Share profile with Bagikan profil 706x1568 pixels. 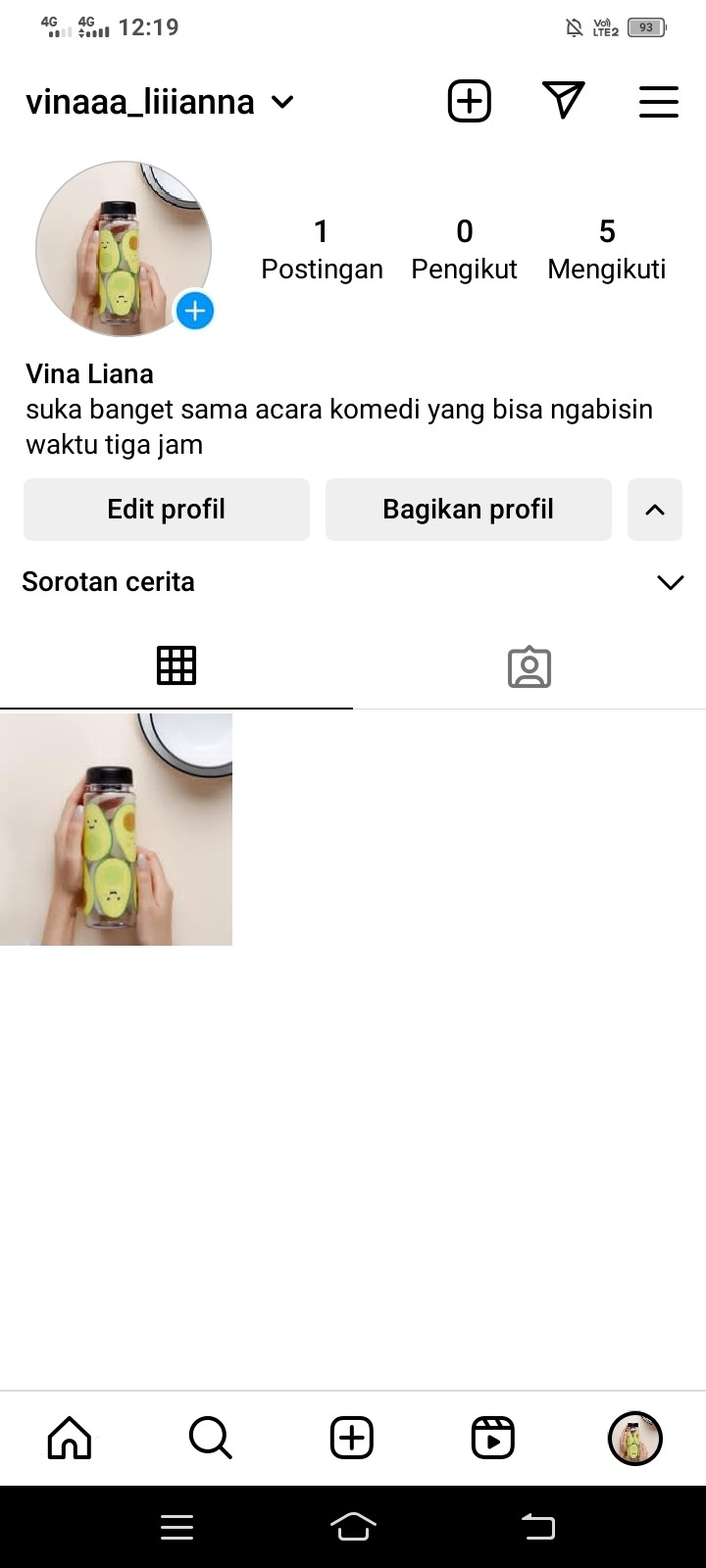468,510
